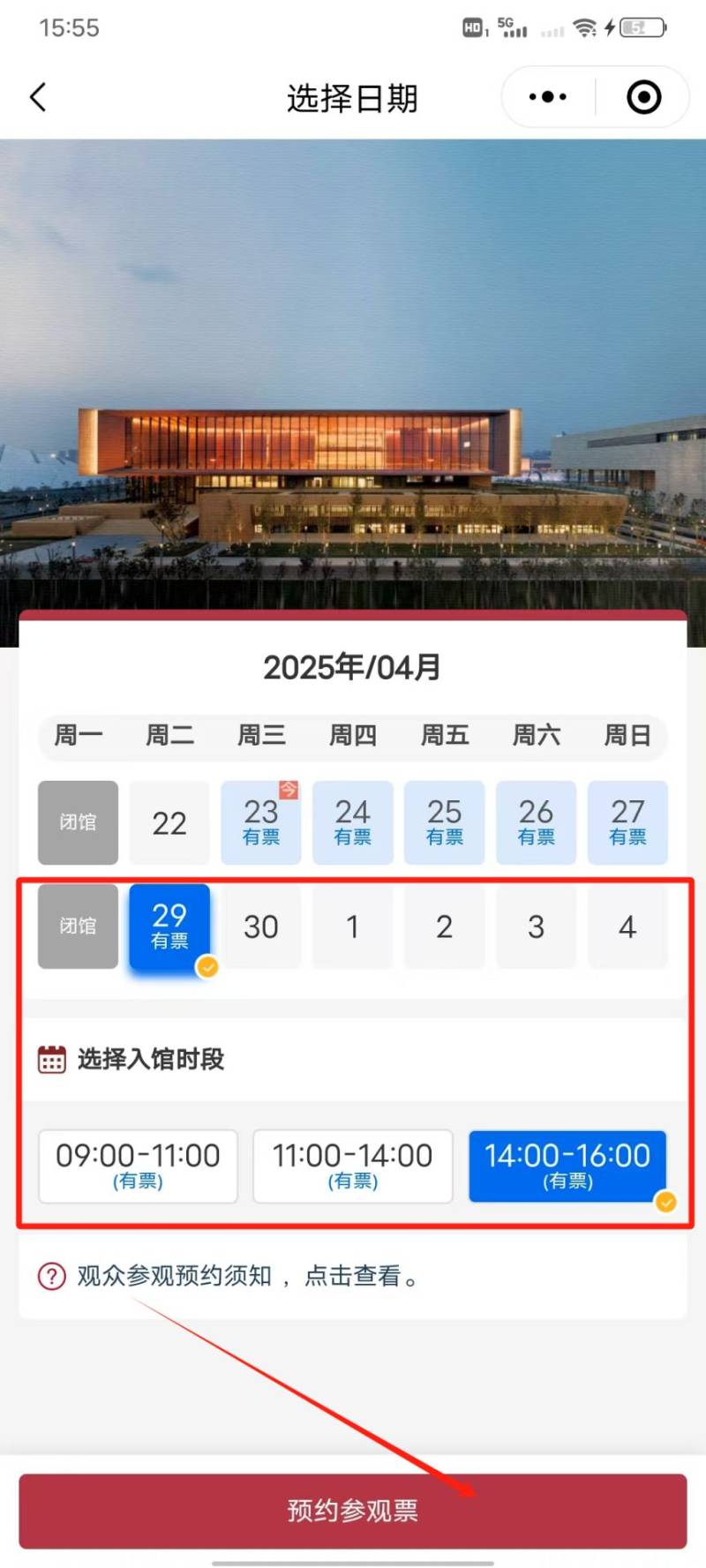Tap the 14:00-16:00 entry slot

click(567, 1165)
